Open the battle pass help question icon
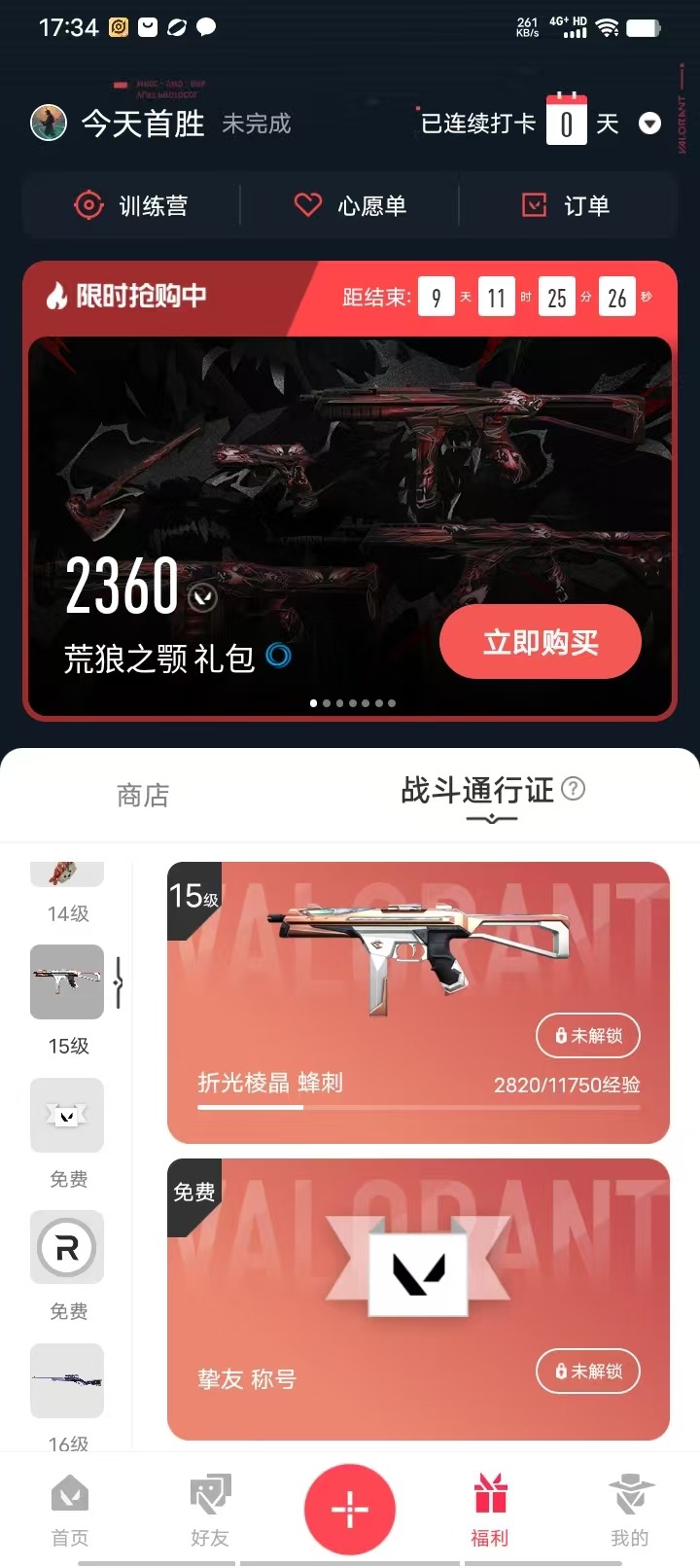The height and width of the screenshot is (1568, 700). [574, 789]
